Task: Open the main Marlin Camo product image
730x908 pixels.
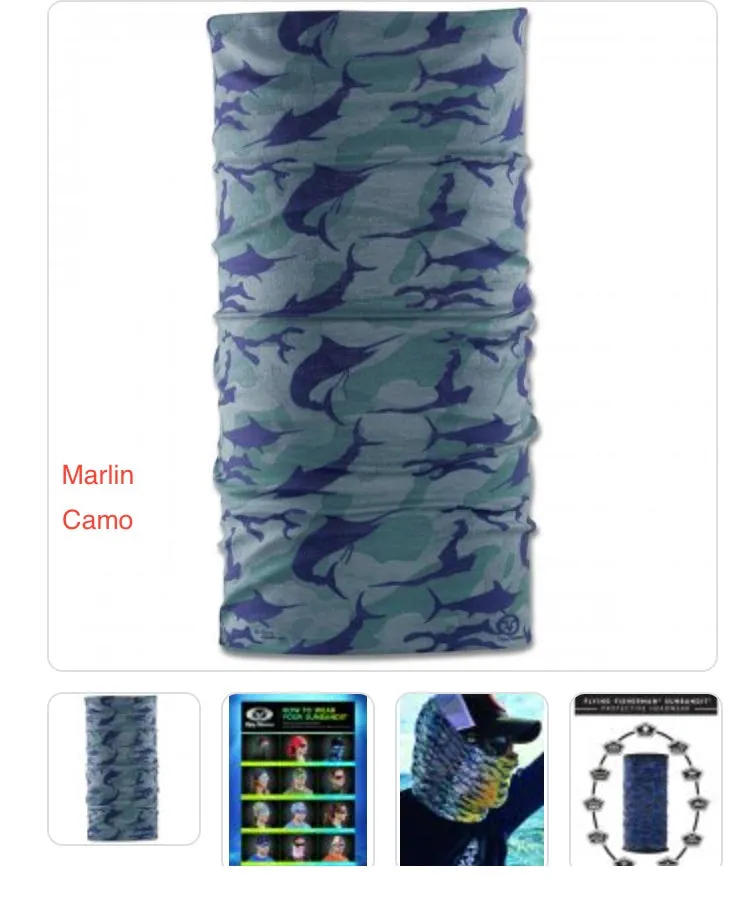Action: click(375, 335)
